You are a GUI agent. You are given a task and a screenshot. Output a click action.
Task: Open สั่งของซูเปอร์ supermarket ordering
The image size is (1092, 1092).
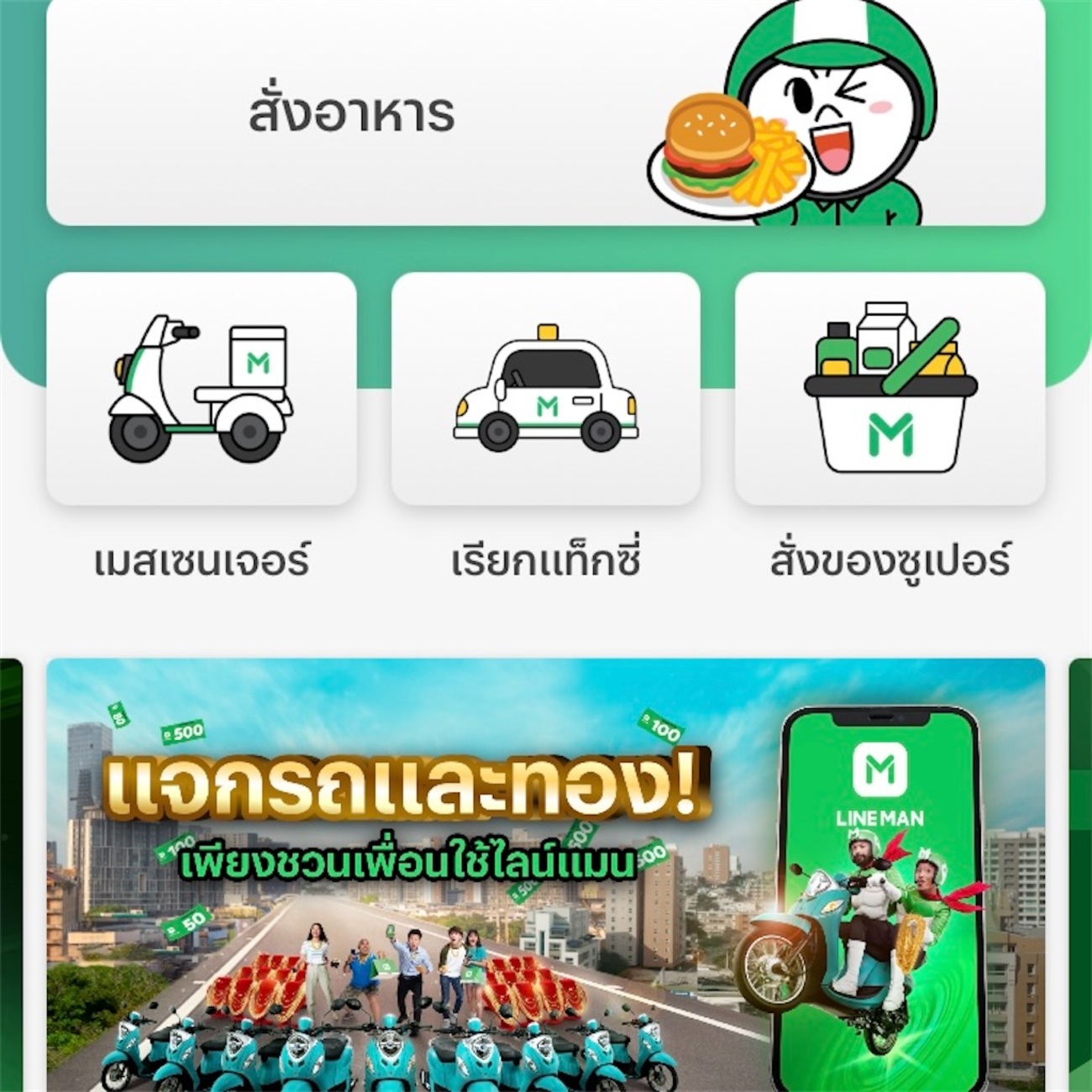coord(890,389)
